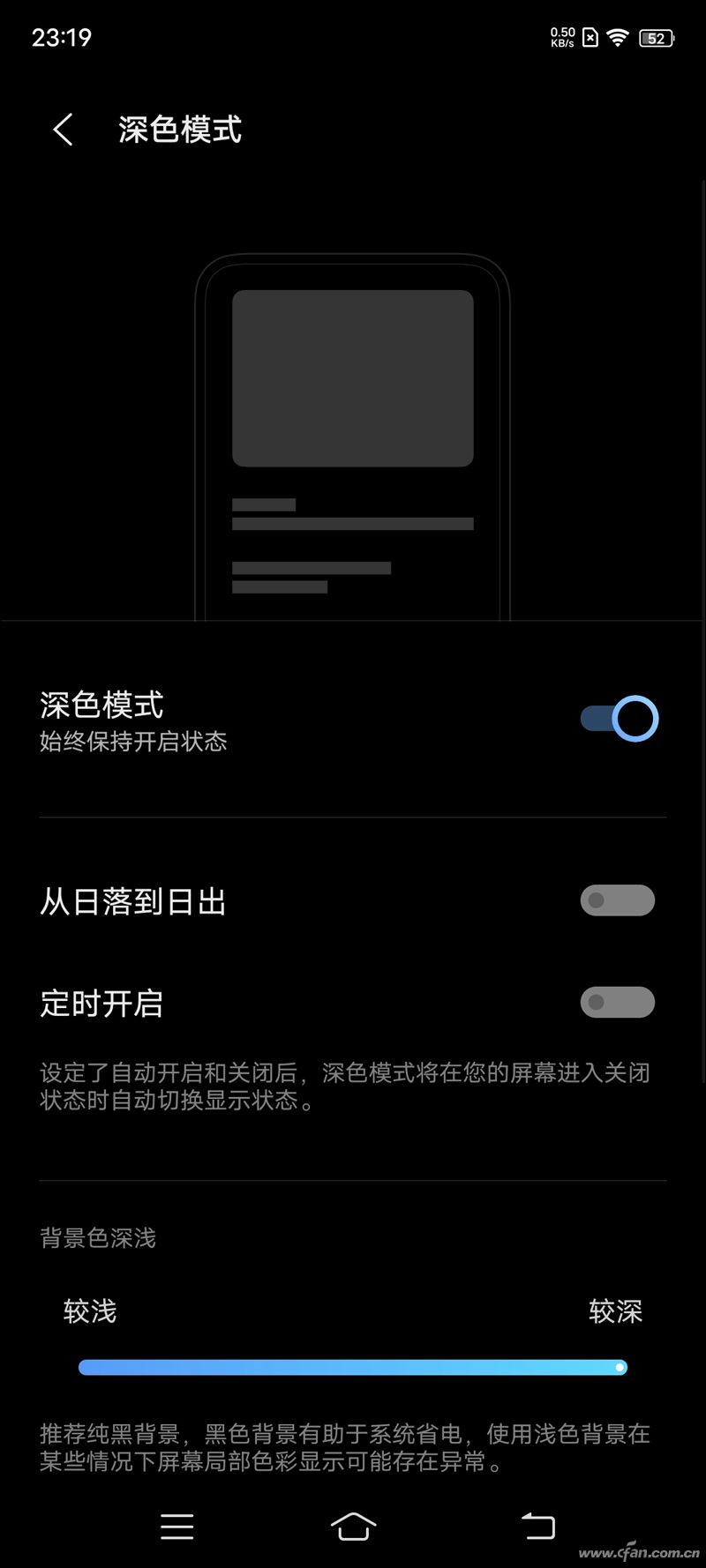Turn on the 定时开启 switch
This screenshot has width=706, height=1568.
[x=617, y=1003]
